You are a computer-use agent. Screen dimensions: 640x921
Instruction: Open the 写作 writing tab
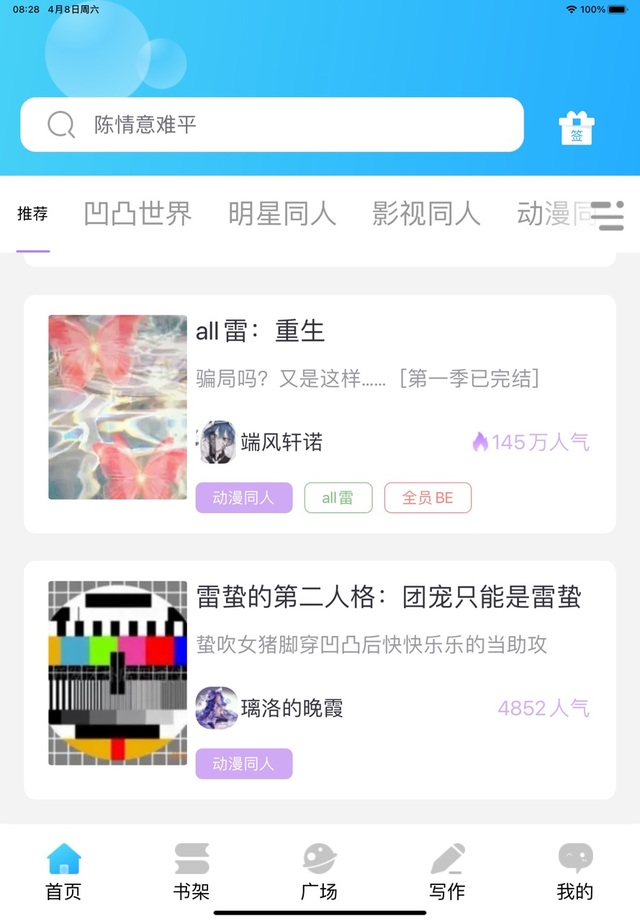pos(447,872)
